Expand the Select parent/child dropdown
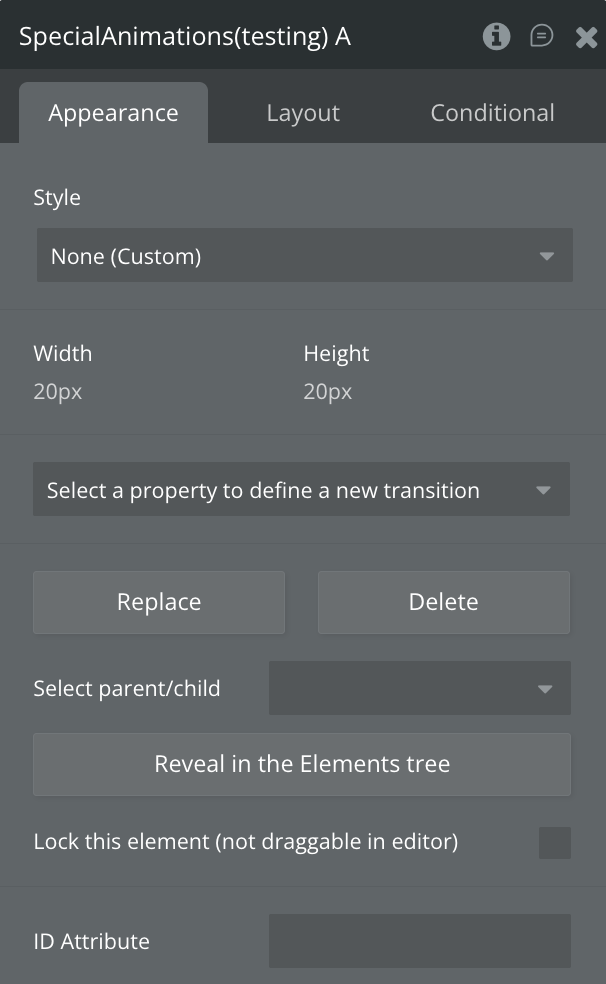The image size is (606, 984). click(x=419, y=688)
